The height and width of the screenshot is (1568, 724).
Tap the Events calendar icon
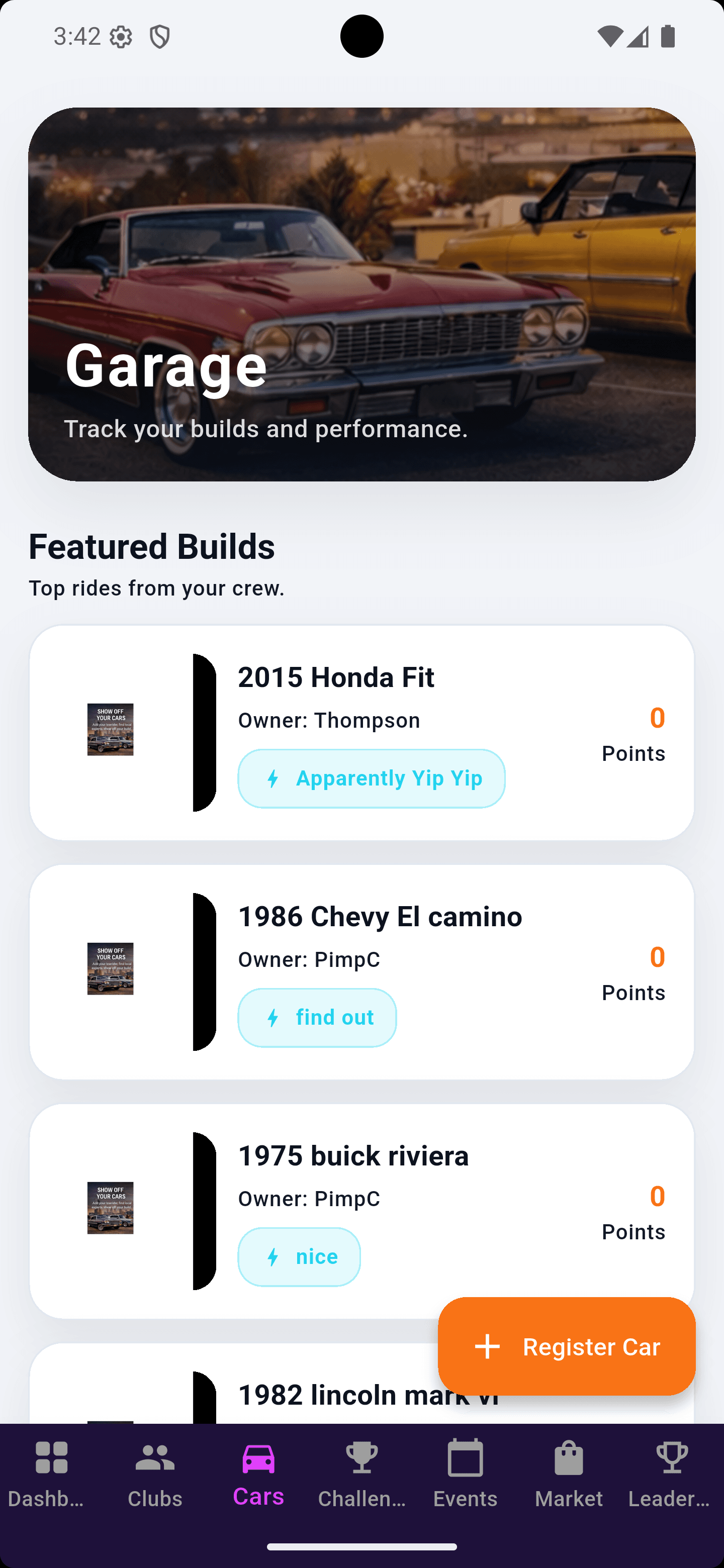click(x=465, y=1458)
